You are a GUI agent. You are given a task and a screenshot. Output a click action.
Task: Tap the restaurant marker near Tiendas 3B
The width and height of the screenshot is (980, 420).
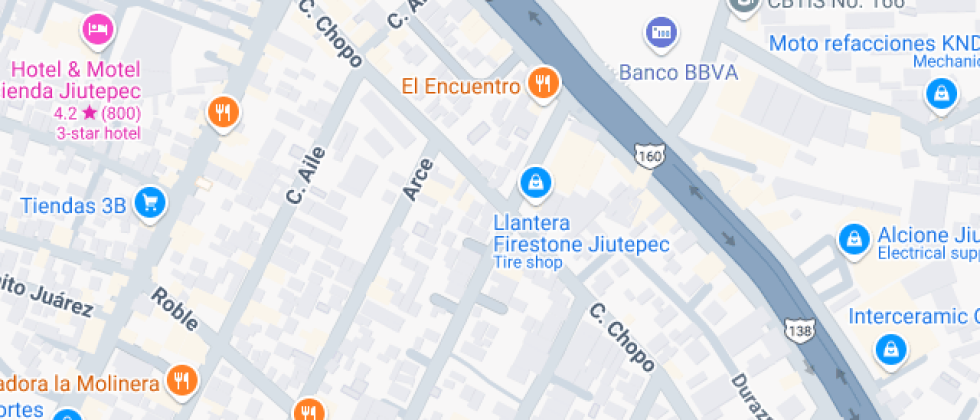click(x=223, y=112)
